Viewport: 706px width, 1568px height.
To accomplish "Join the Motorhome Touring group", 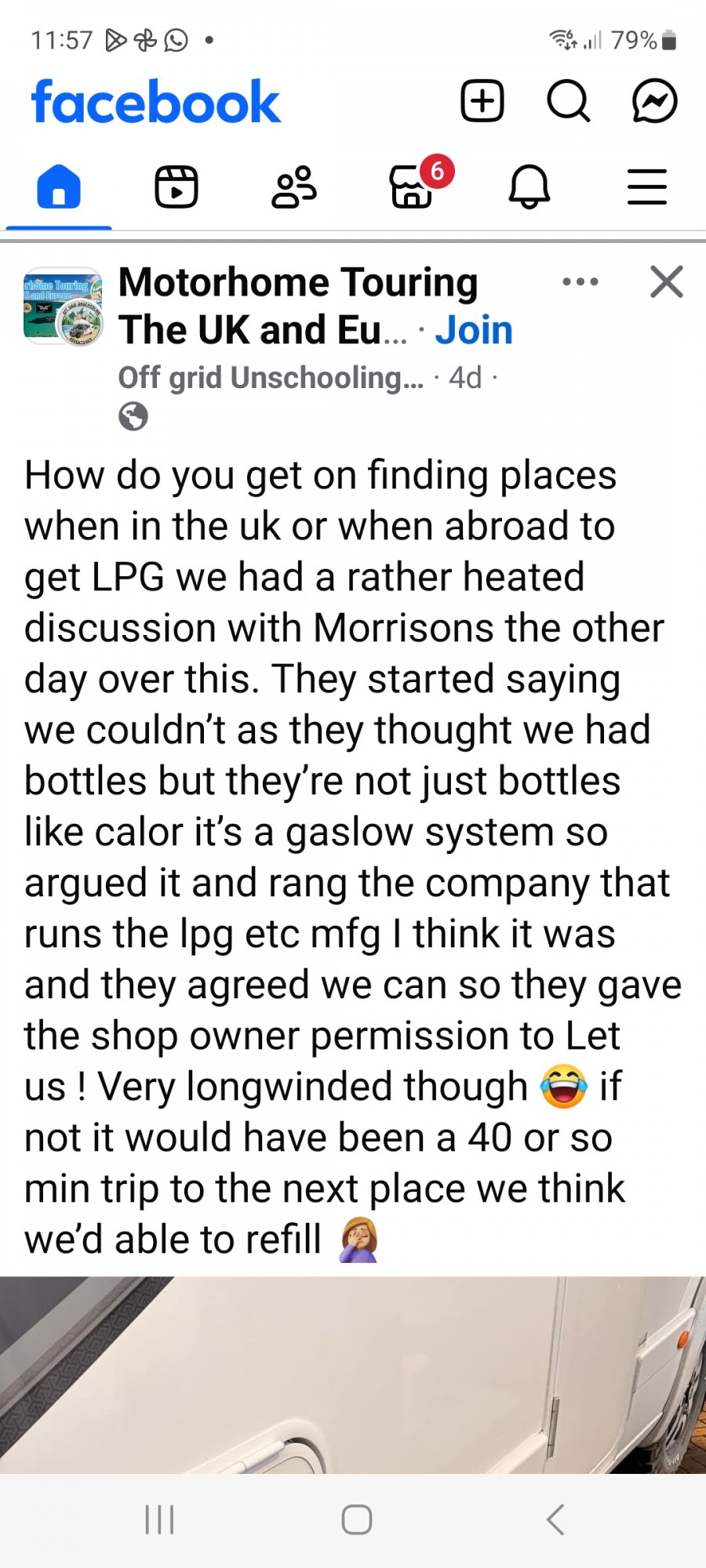I will 474,330.
